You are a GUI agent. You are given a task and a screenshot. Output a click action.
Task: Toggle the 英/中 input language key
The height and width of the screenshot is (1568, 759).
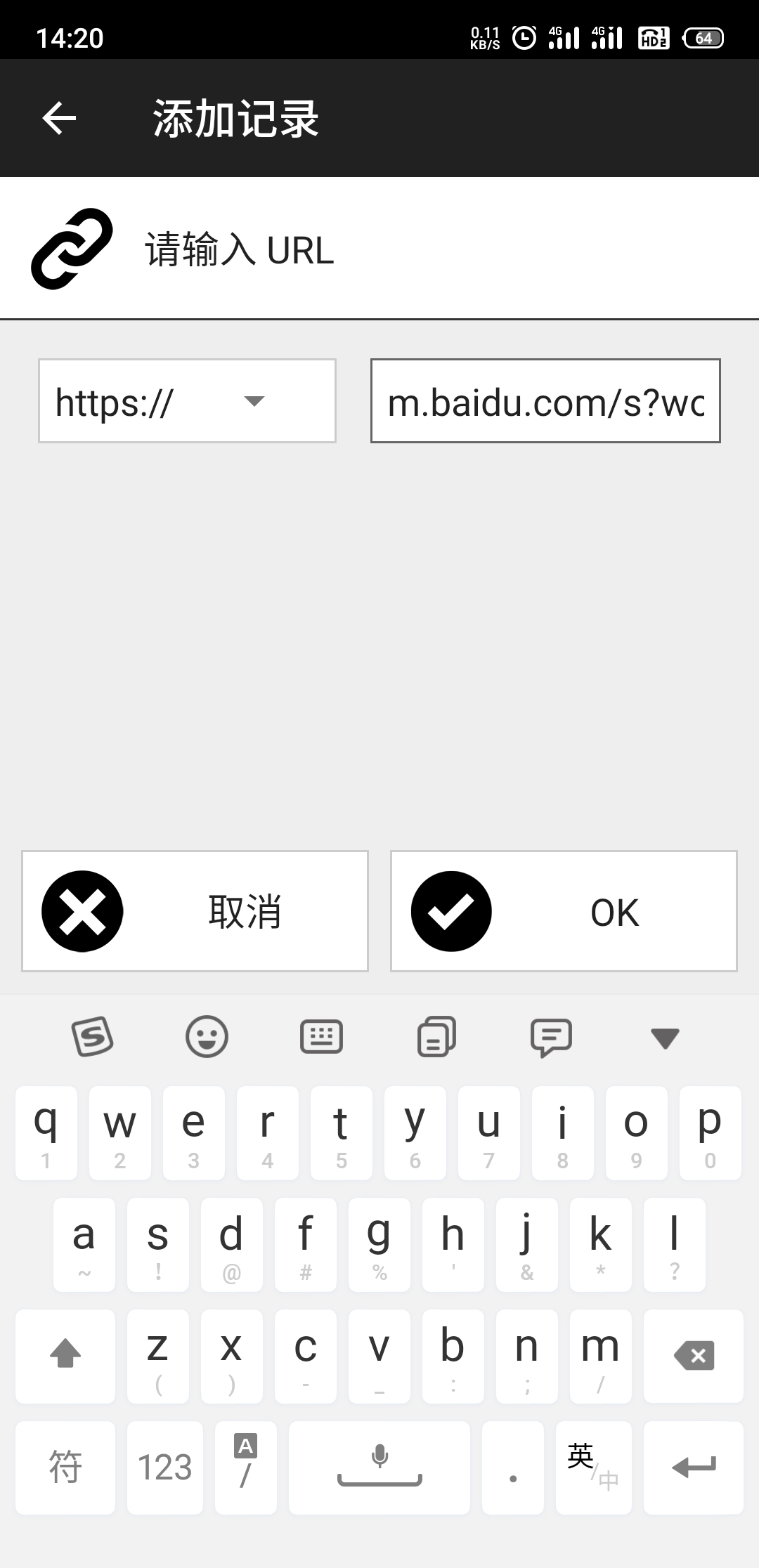[593, 1468]
